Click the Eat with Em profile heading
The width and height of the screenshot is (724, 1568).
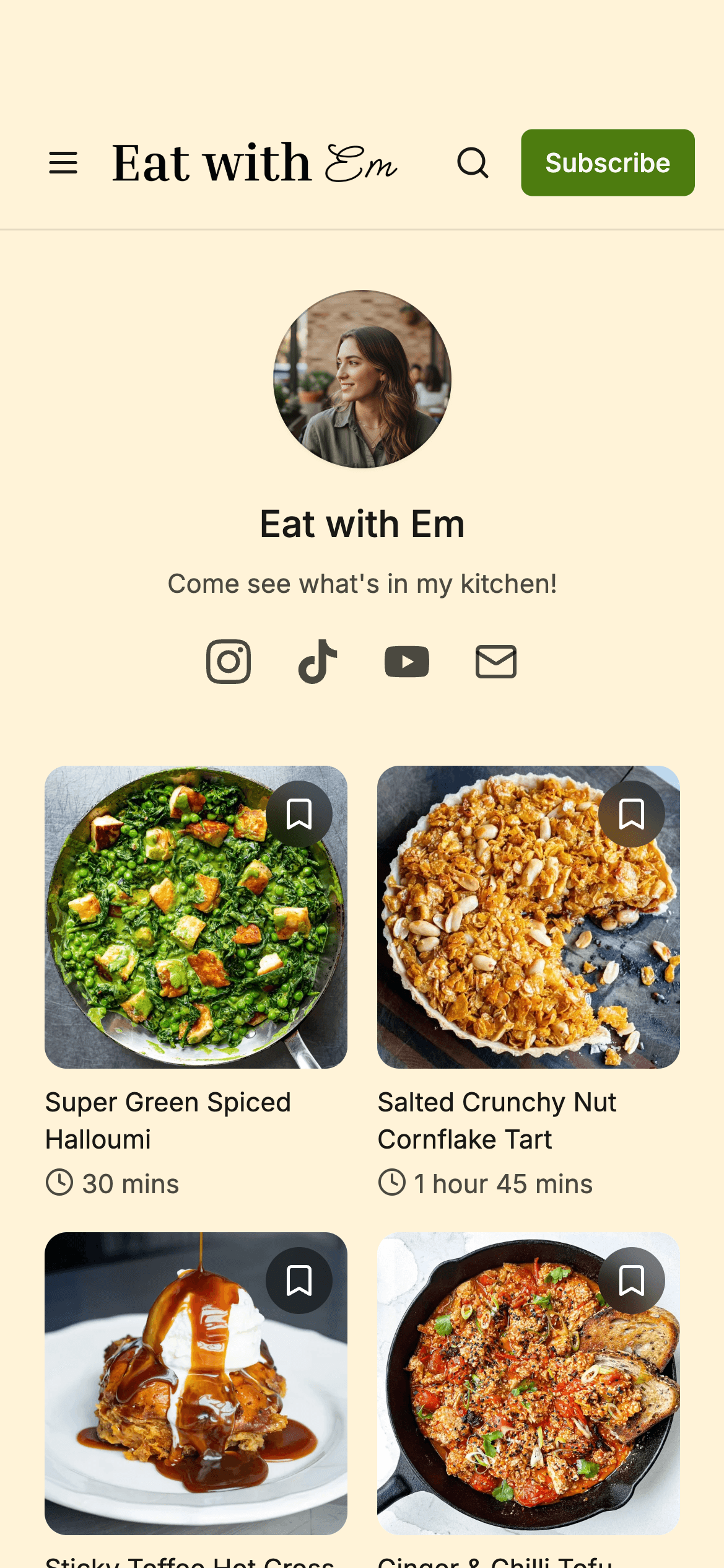coord(362,523)
